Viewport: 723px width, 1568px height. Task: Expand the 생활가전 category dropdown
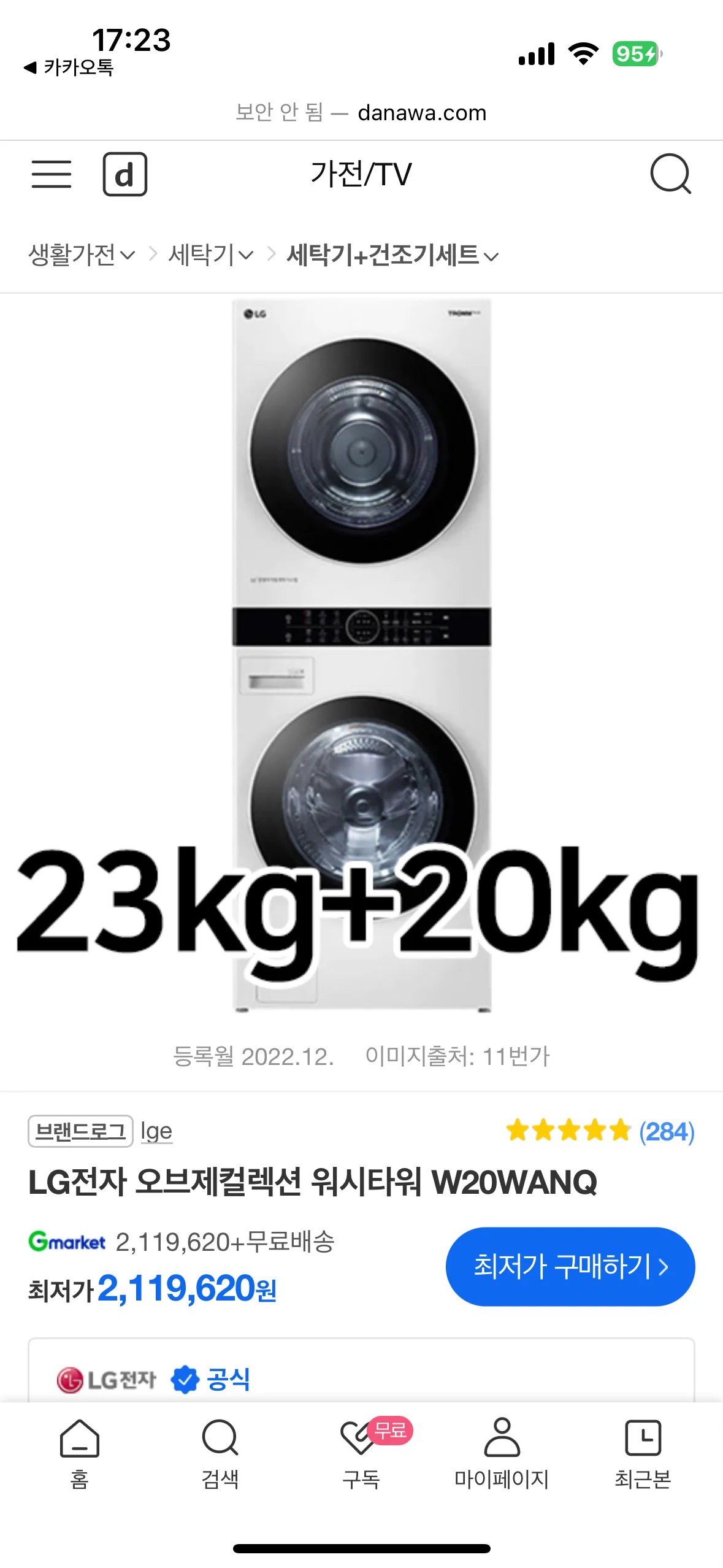[x=80, y=256]
